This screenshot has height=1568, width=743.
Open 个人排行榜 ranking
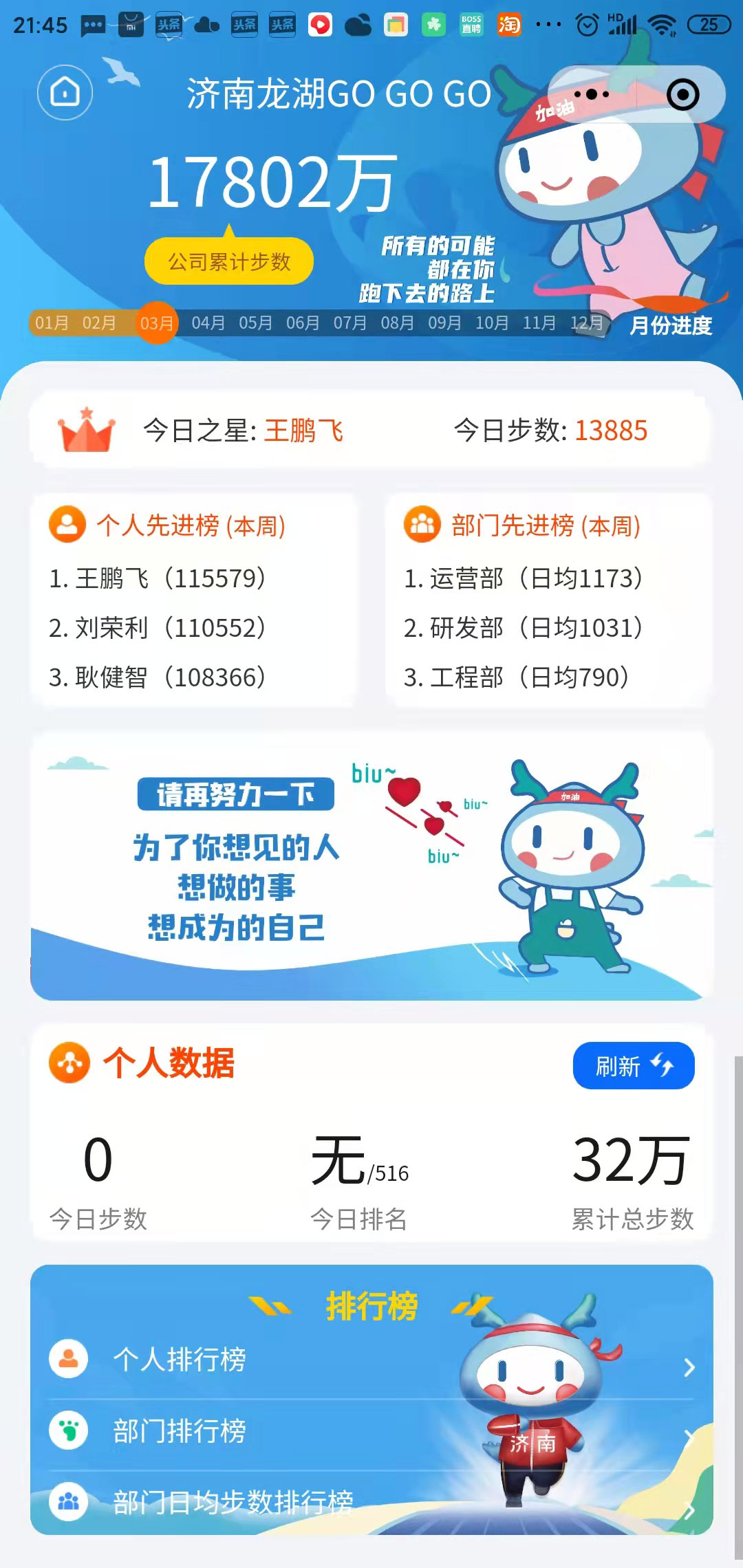[x=371, y=1360]
